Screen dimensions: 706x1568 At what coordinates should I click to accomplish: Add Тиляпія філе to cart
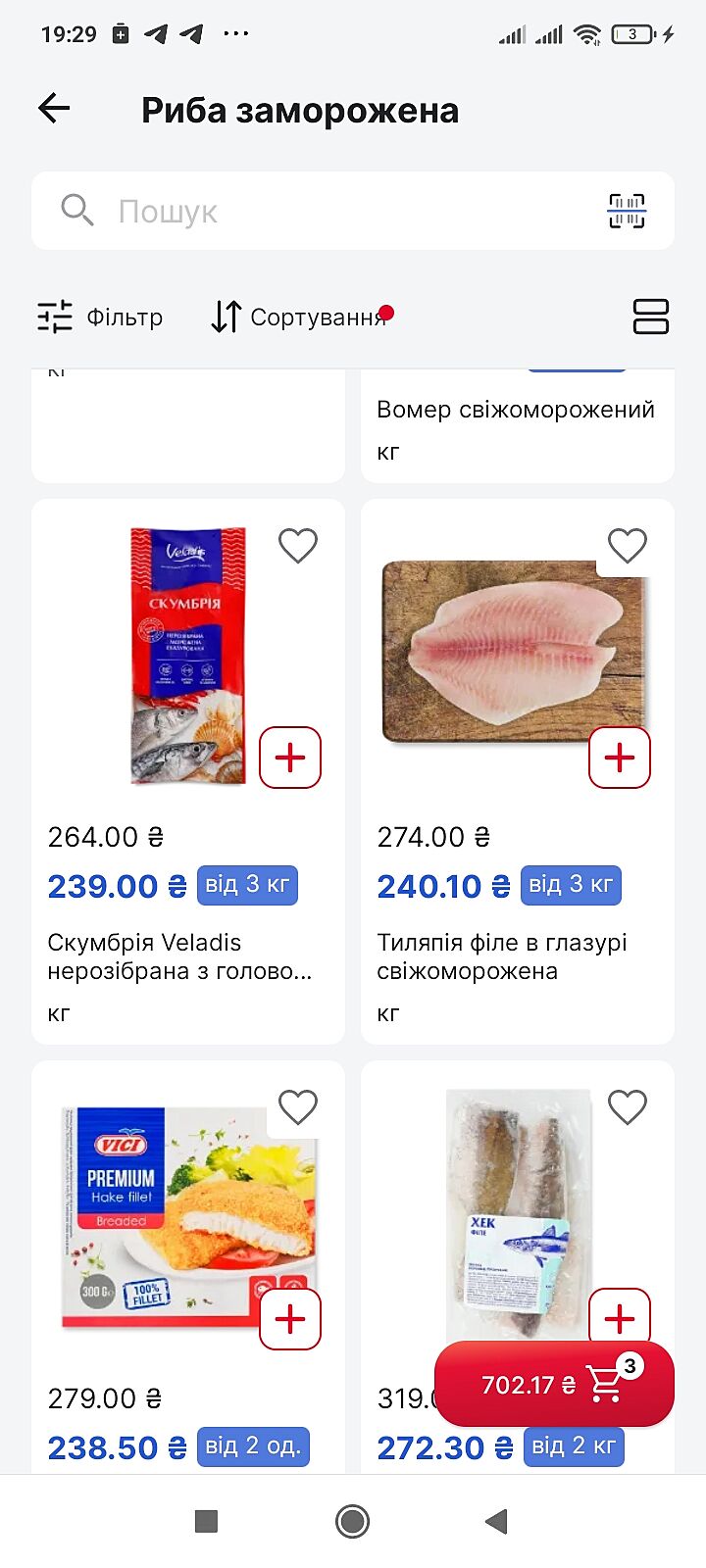pyautogui.click(x=620, y=758)
